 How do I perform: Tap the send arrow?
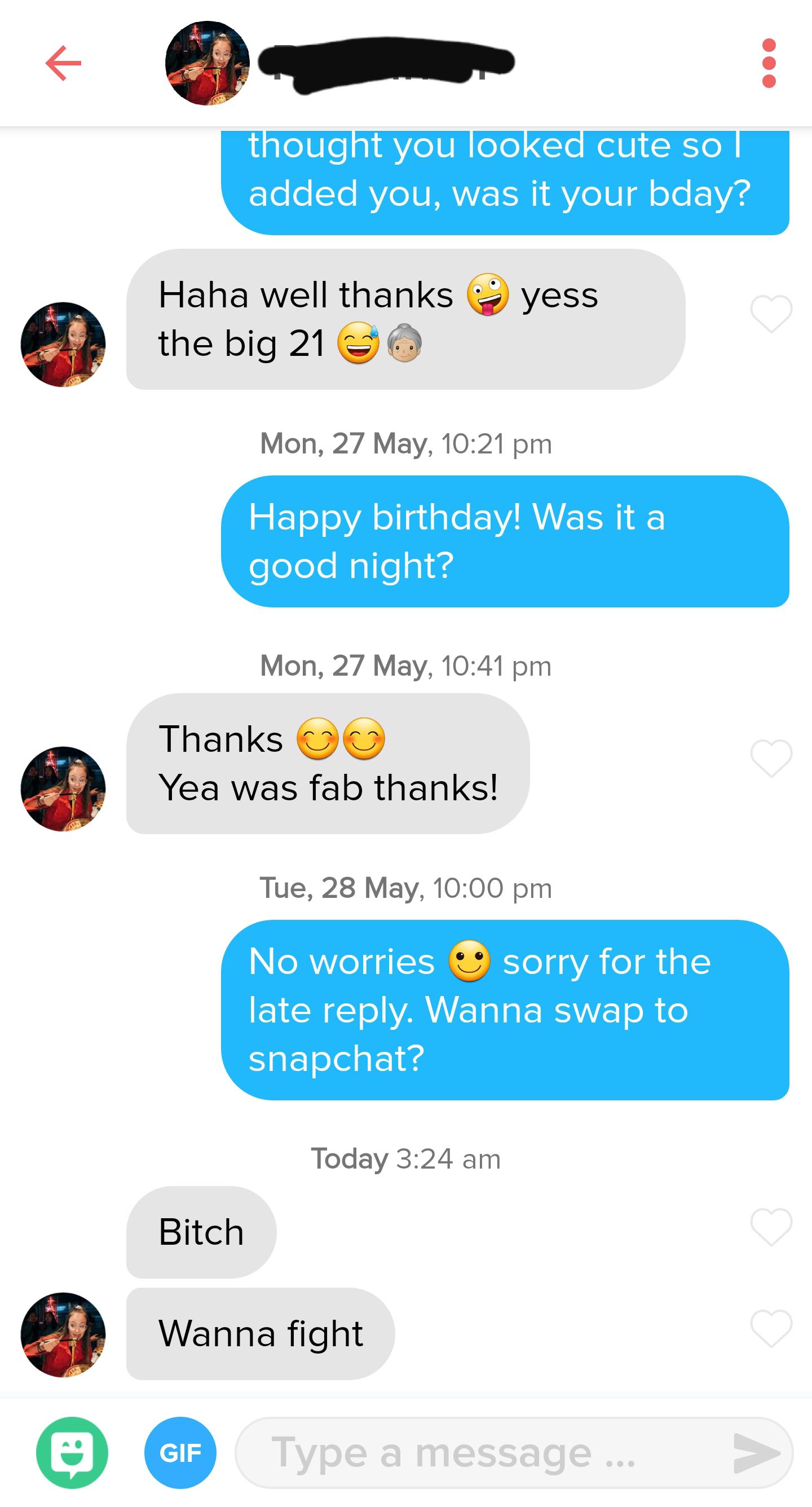[x=756, y=1452]
